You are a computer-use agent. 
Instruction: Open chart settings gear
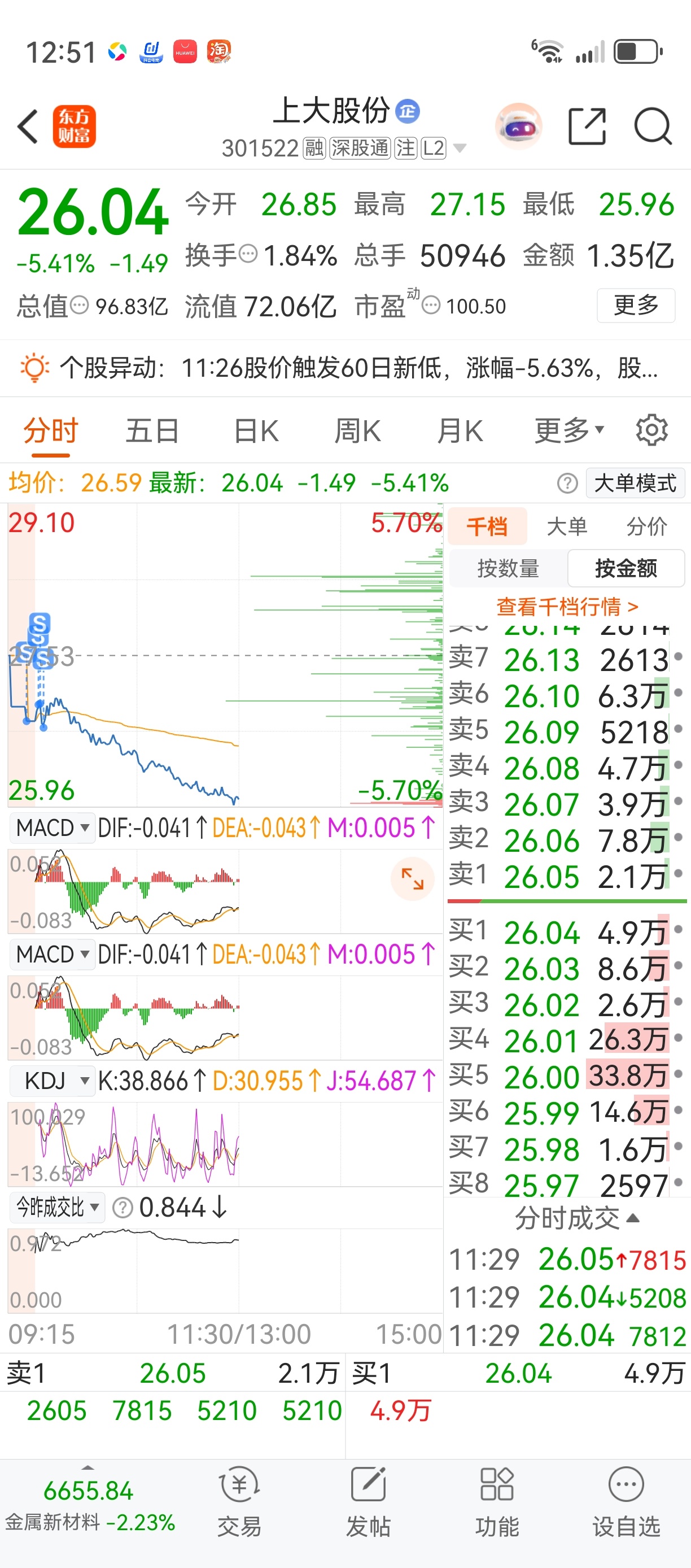click(651, 430)
